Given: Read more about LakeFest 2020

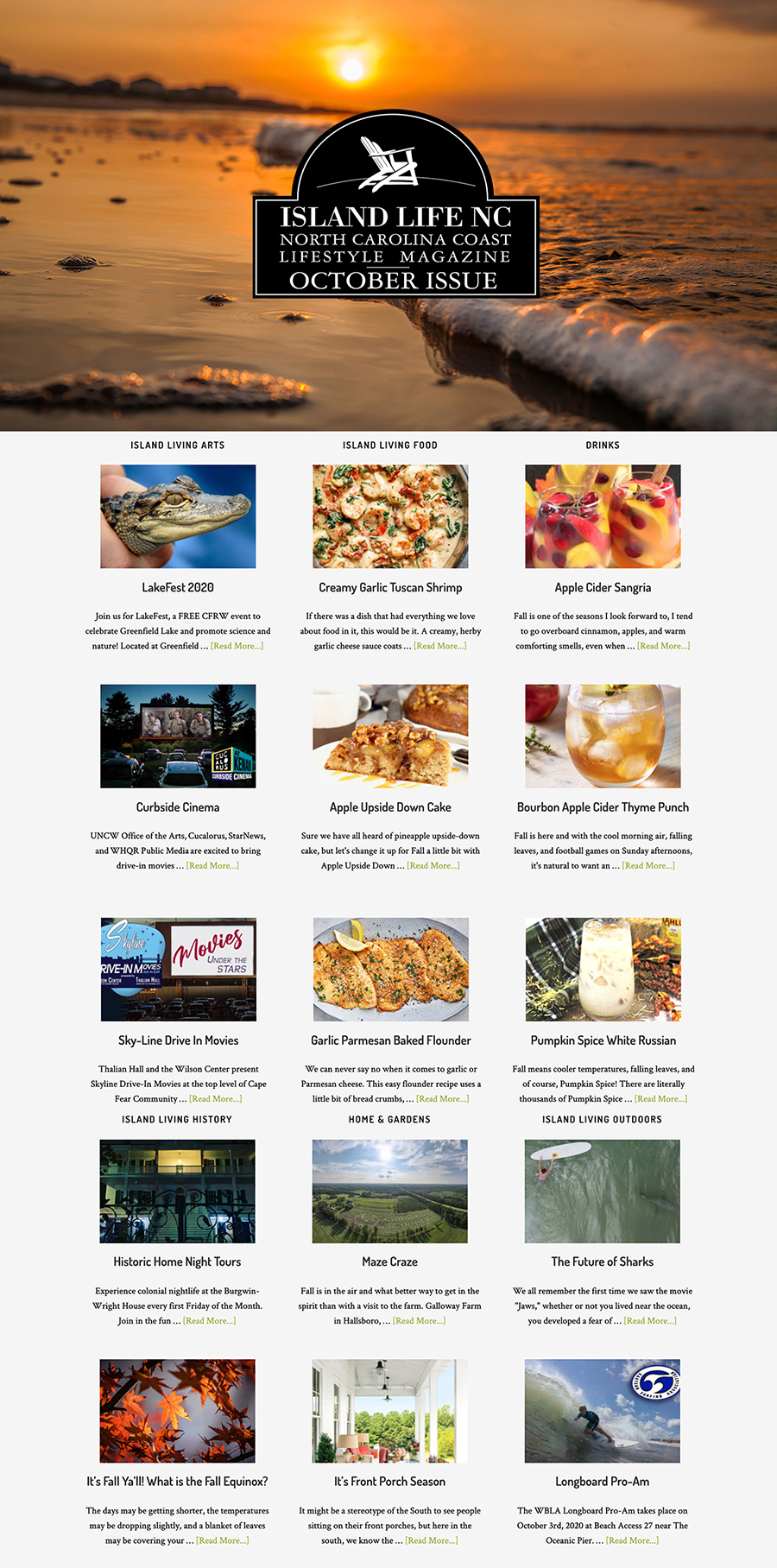Looking at the screenshot, I should click(x=237, y=646).
